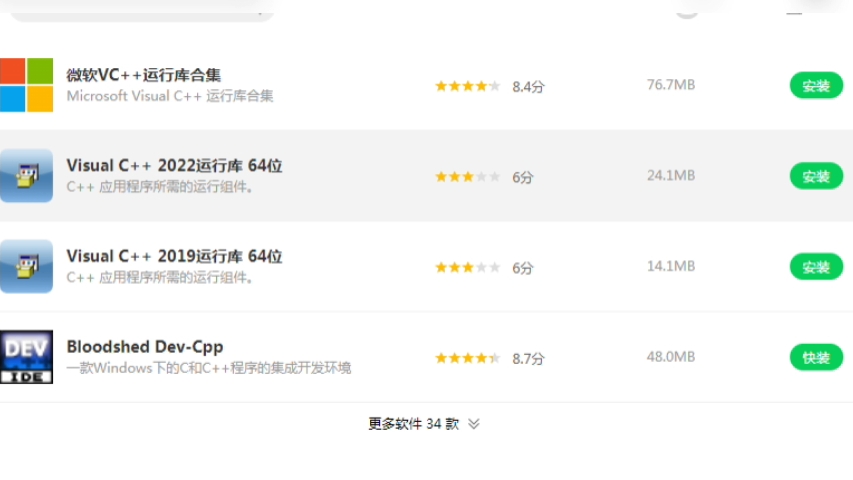Viewport: 853px width, 480px height.
Task: Open 微软VC++运行库合集 details
Action: tap(143, 75)
